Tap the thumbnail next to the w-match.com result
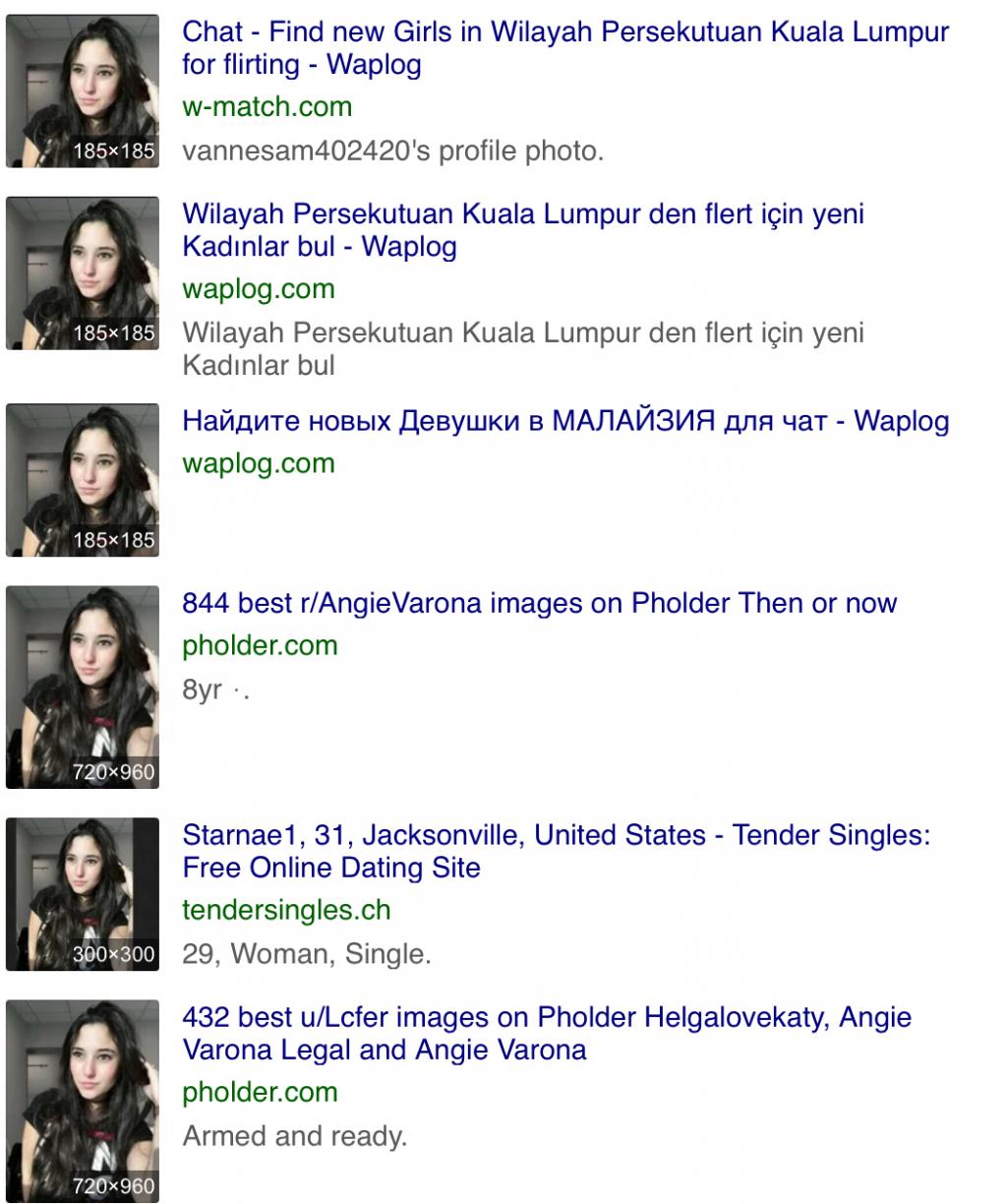Screen dimensions: 1007x1204 click(x=82, y=90)
